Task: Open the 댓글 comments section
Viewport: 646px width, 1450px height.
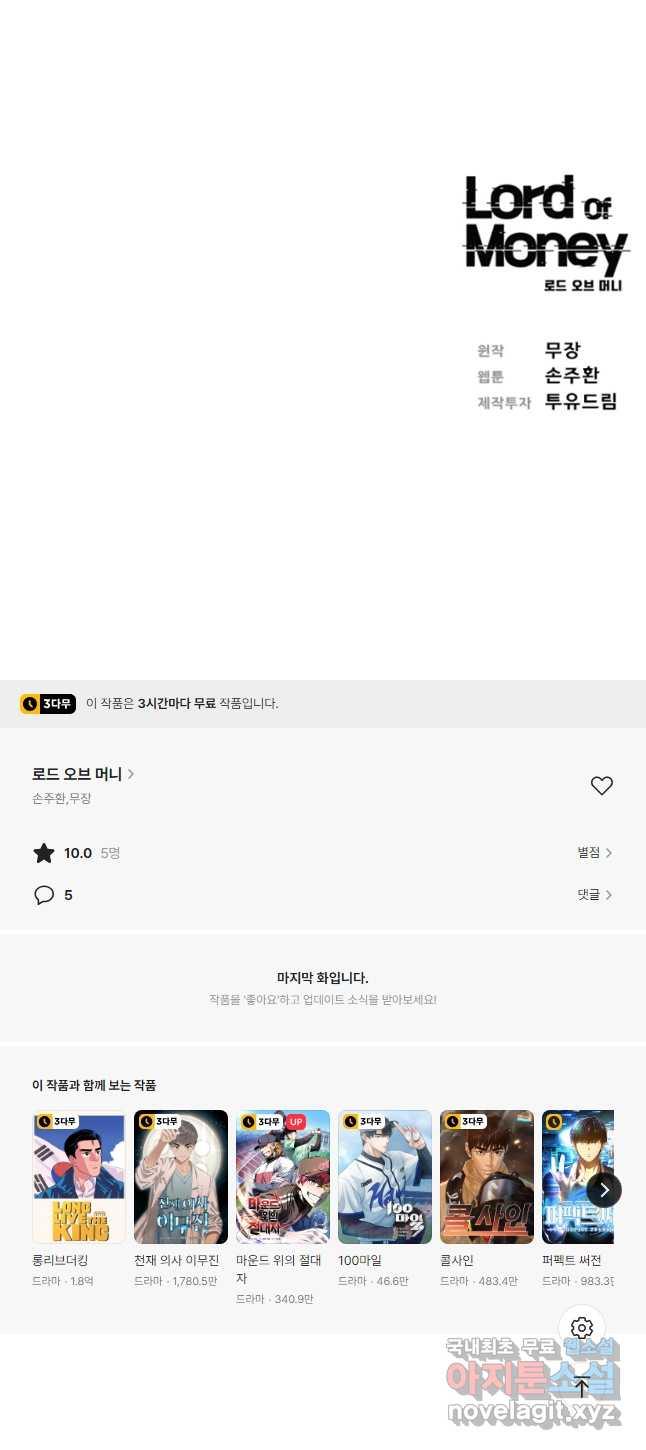Action: point(594,895)
